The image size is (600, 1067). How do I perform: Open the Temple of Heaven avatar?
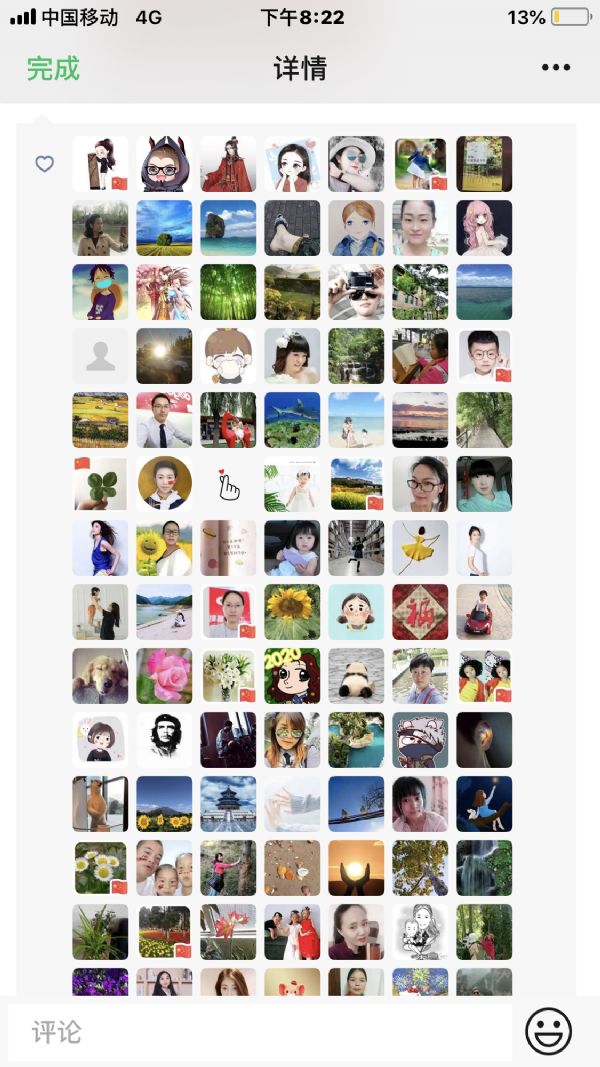(228, 804)
